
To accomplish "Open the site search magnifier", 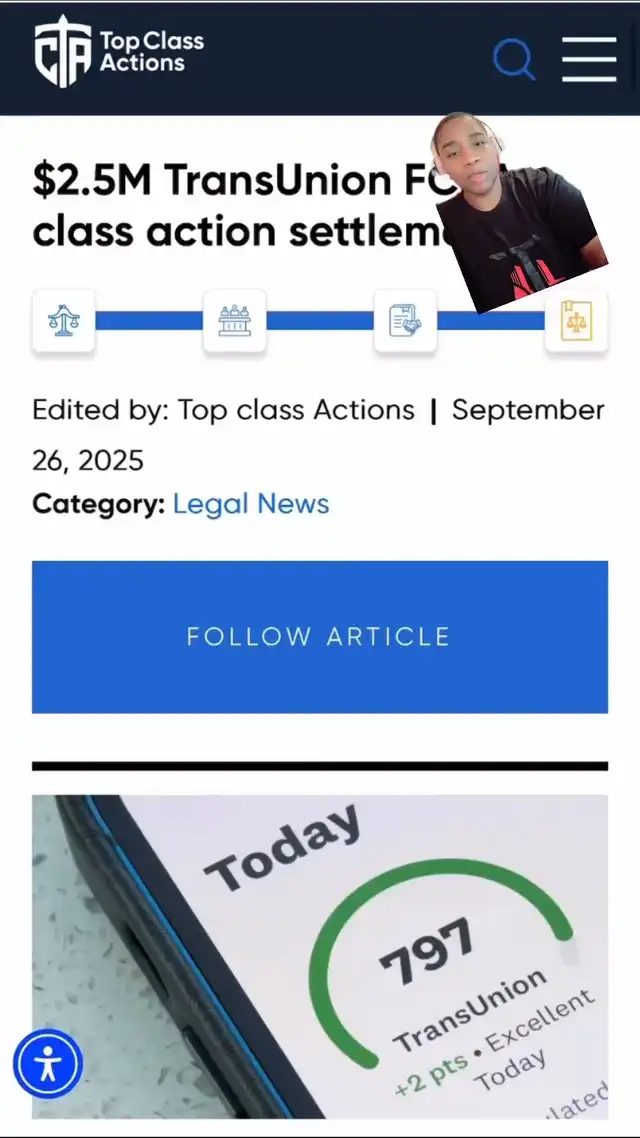I will click(x=514, y=60).
